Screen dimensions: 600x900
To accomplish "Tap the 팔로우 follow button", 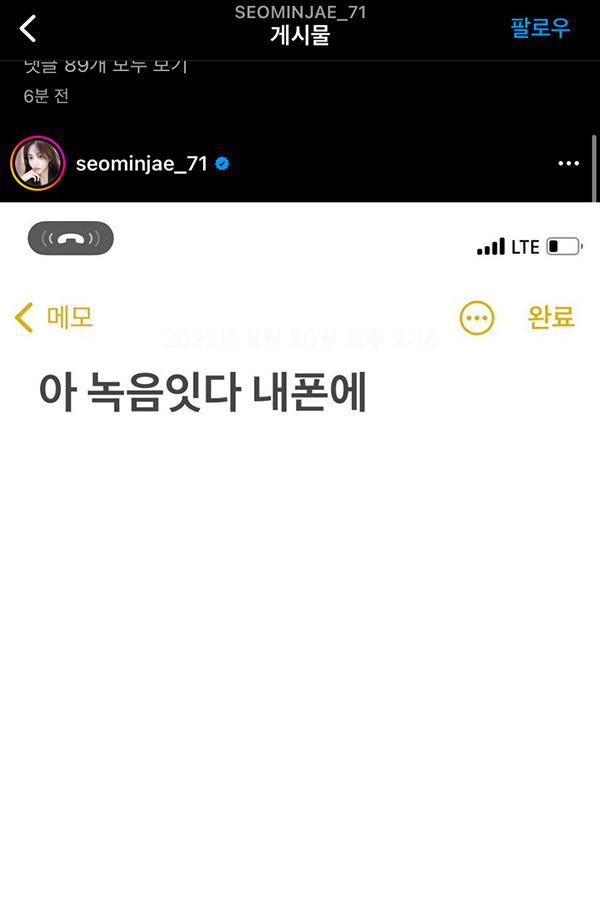I will click(540, 29).
